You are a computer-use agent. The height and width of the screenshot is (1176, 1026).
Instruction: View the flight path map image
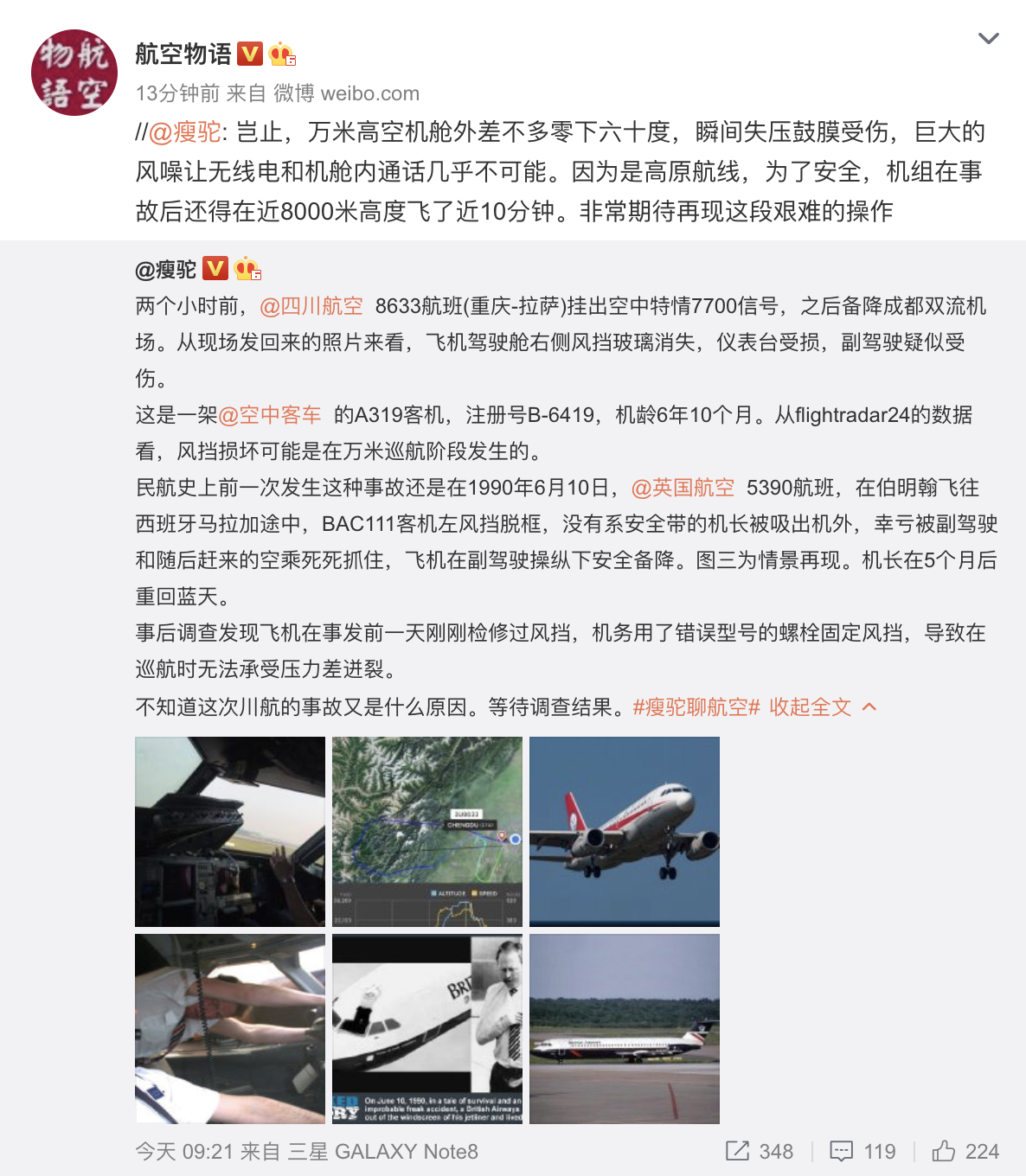coord(427,832)
